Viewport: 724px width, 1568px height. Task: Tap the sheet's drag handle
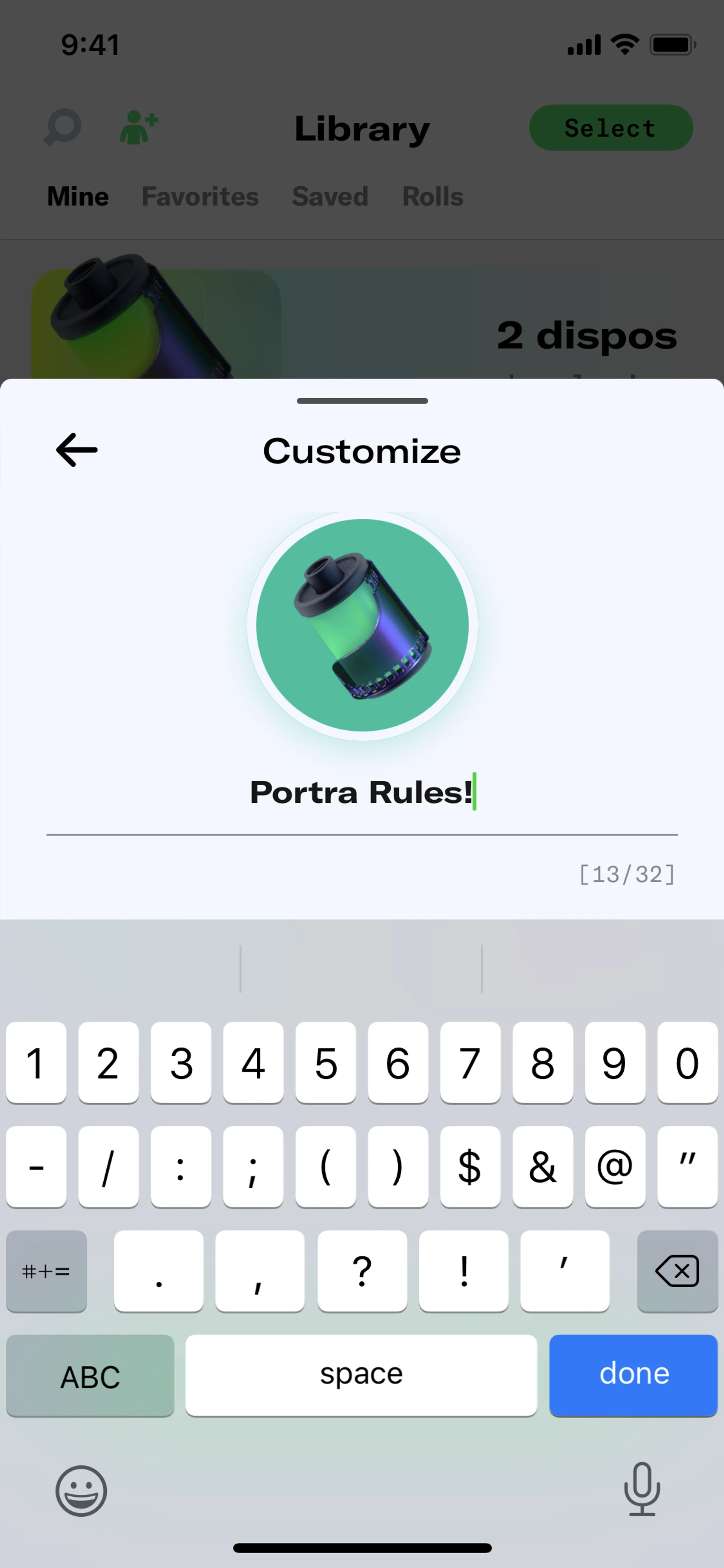362,401
